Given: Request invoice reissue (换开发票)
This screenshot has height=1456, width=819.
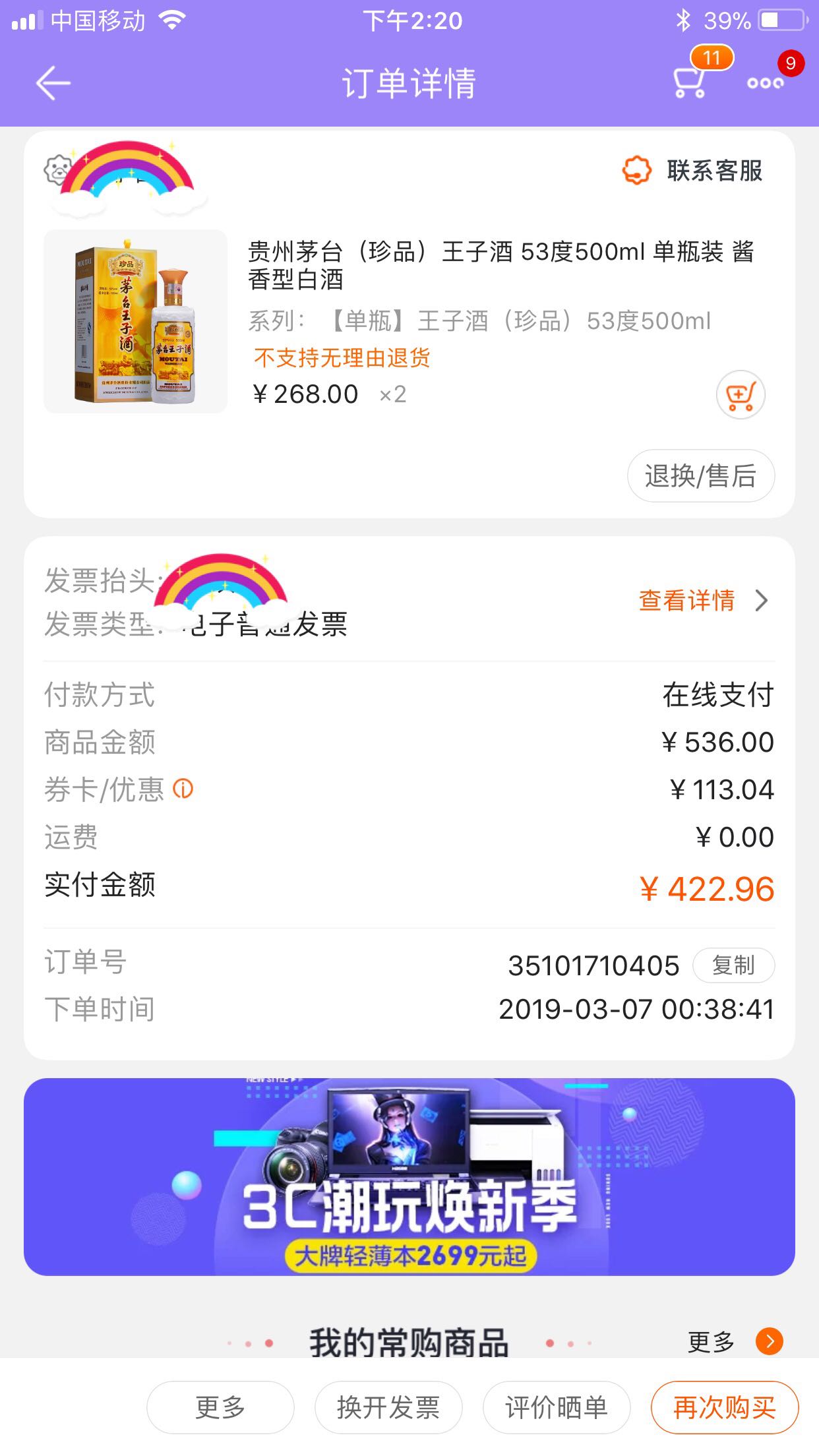Looking at the screenshot, I should (x=388, y=1407).
